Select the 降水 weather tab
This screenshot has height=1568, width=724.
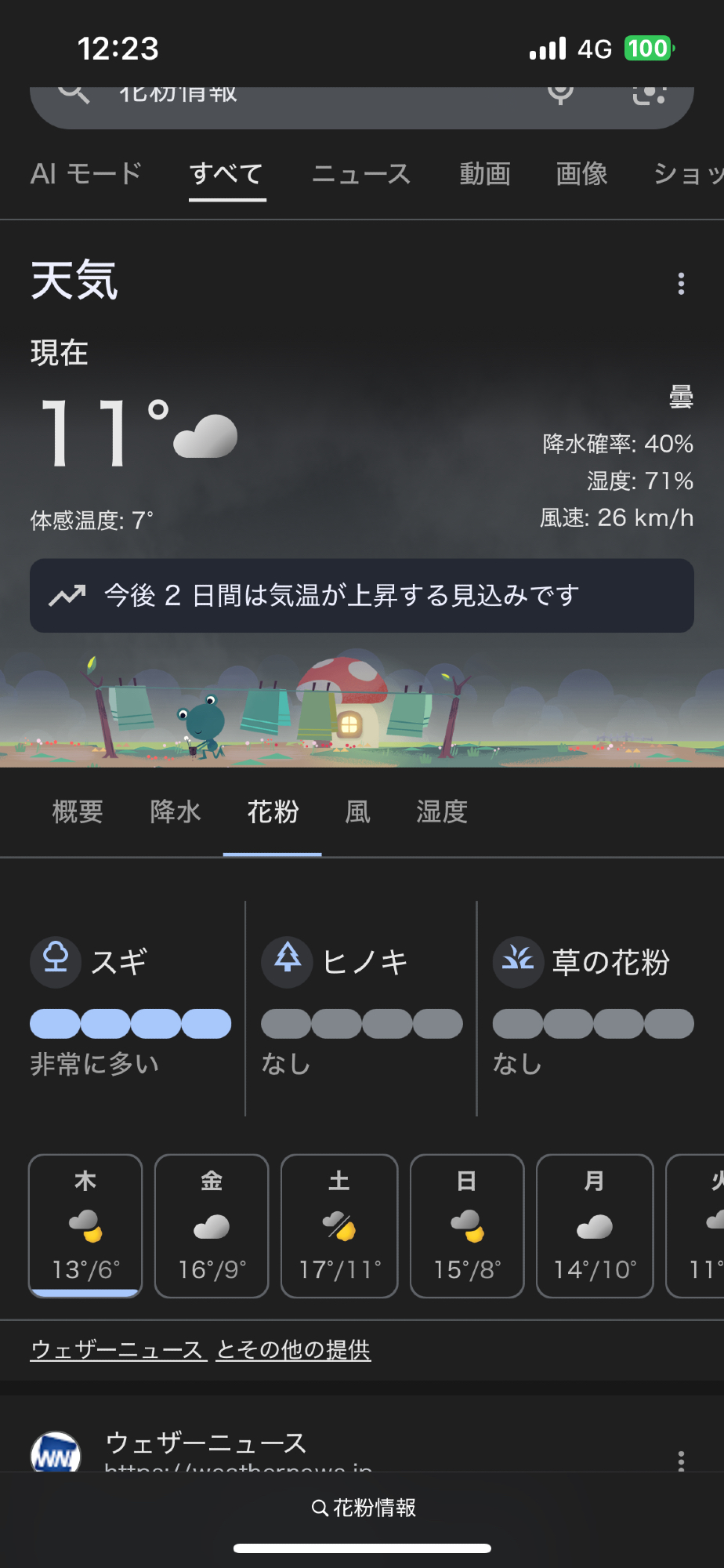pos(176,812)
